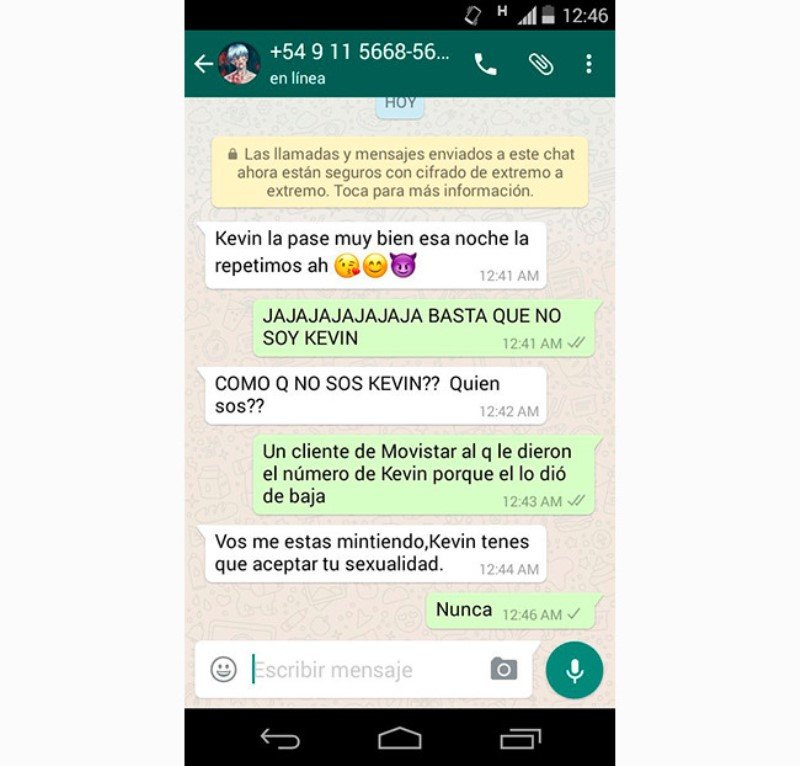The width and height of the screenshot is (800, 766).
Task: Focus the Escribir mensaje field
Action: coord(360,670)
